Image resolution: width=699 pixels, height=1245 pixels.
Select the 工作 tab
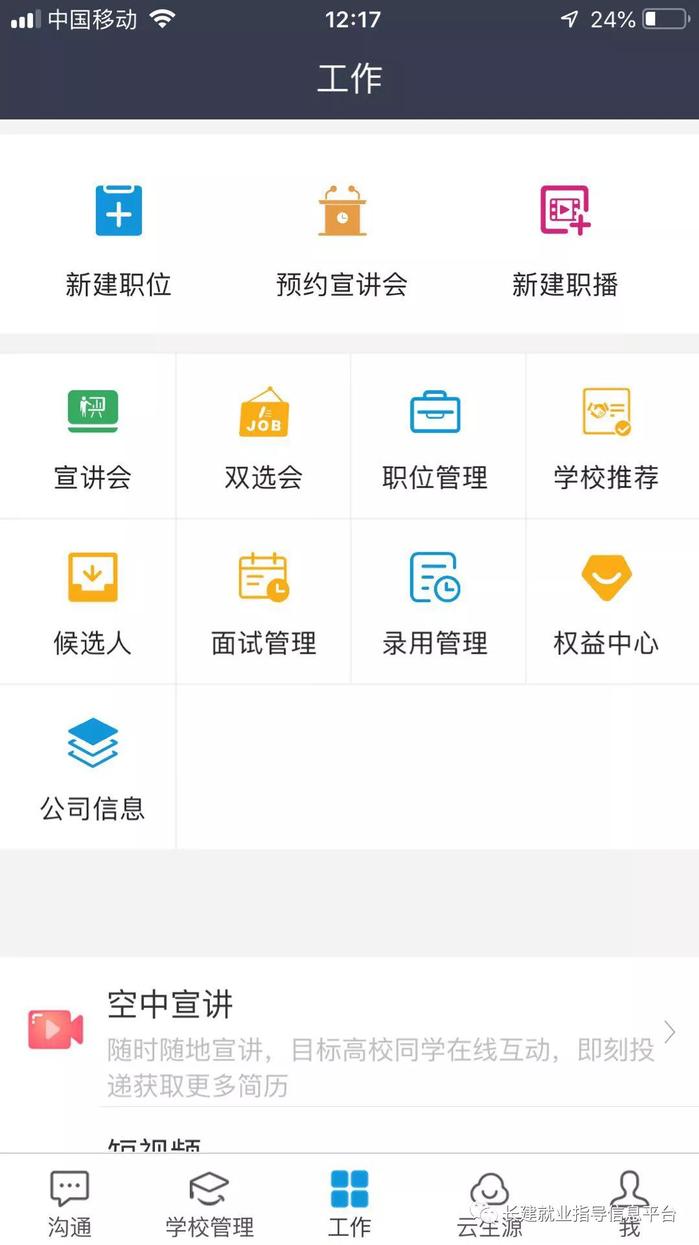(x=349, y=1201)
